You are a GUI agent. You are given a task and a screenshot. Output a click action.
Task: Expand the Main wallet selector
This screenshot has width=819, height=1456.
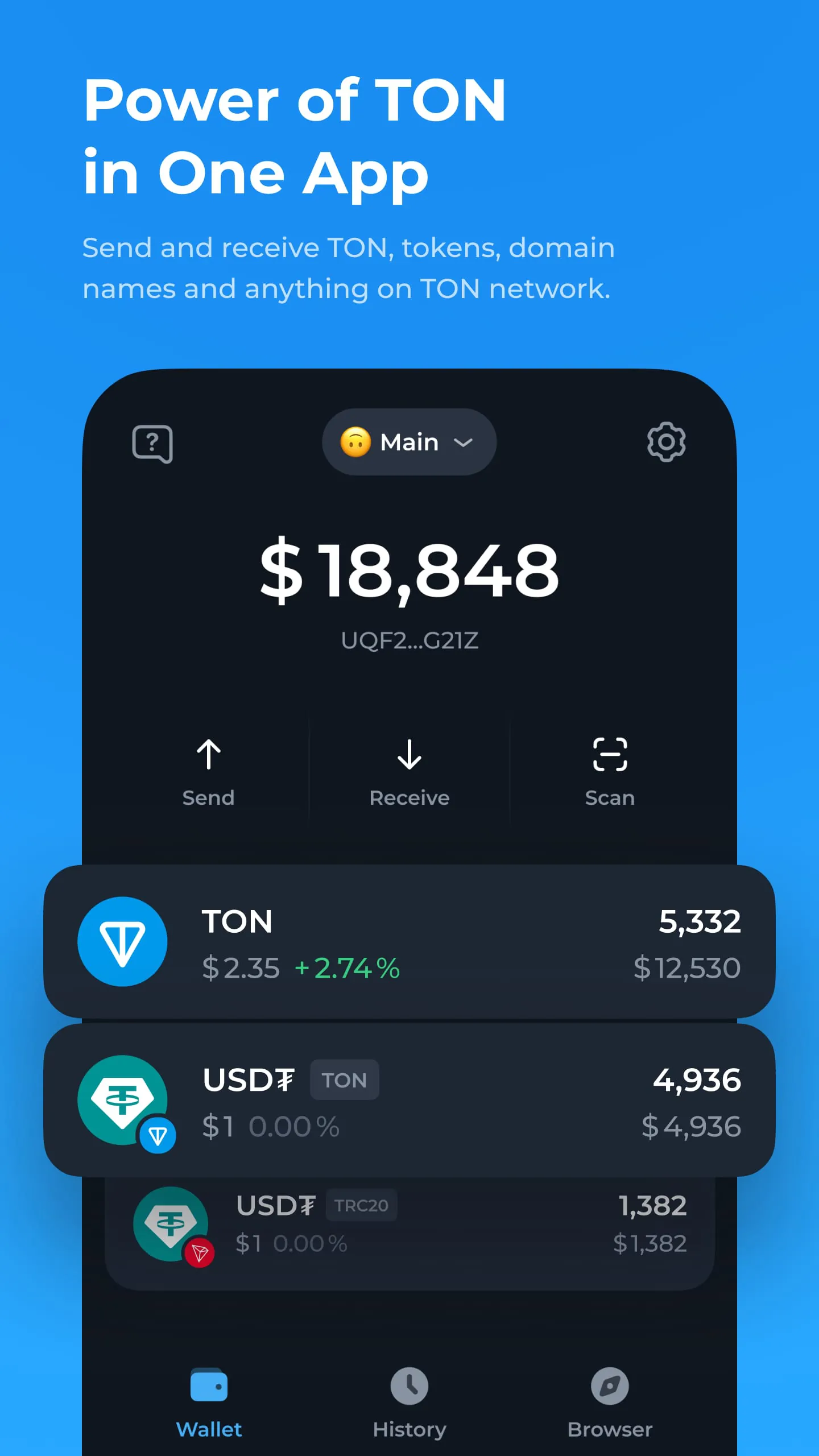[x=408, y=442]
